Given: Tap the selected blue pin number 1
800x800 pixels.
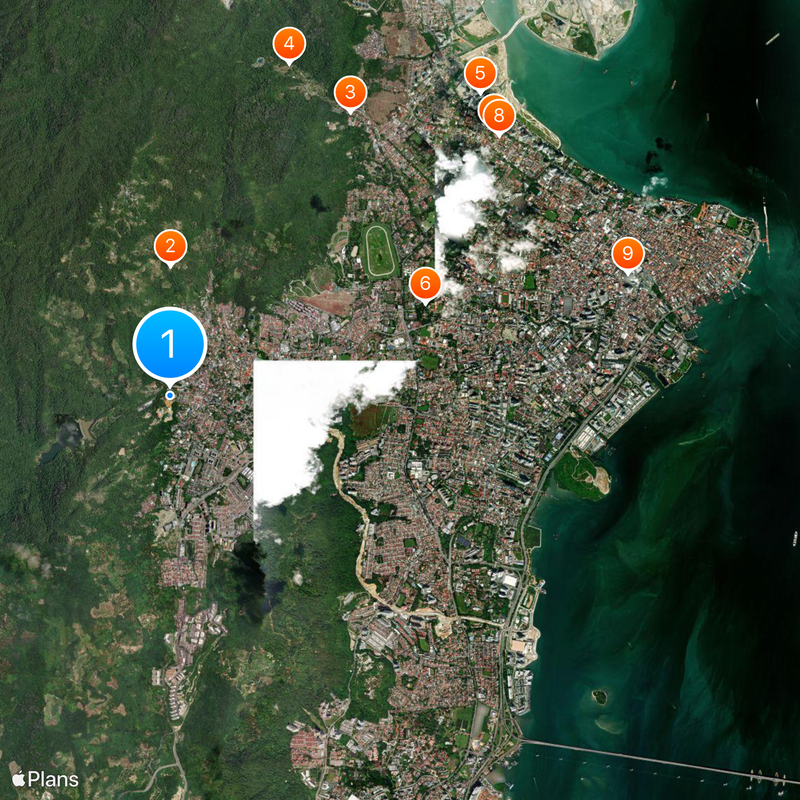Looking at the screenshot, I should pyautogui.click(x=169, y=344).
